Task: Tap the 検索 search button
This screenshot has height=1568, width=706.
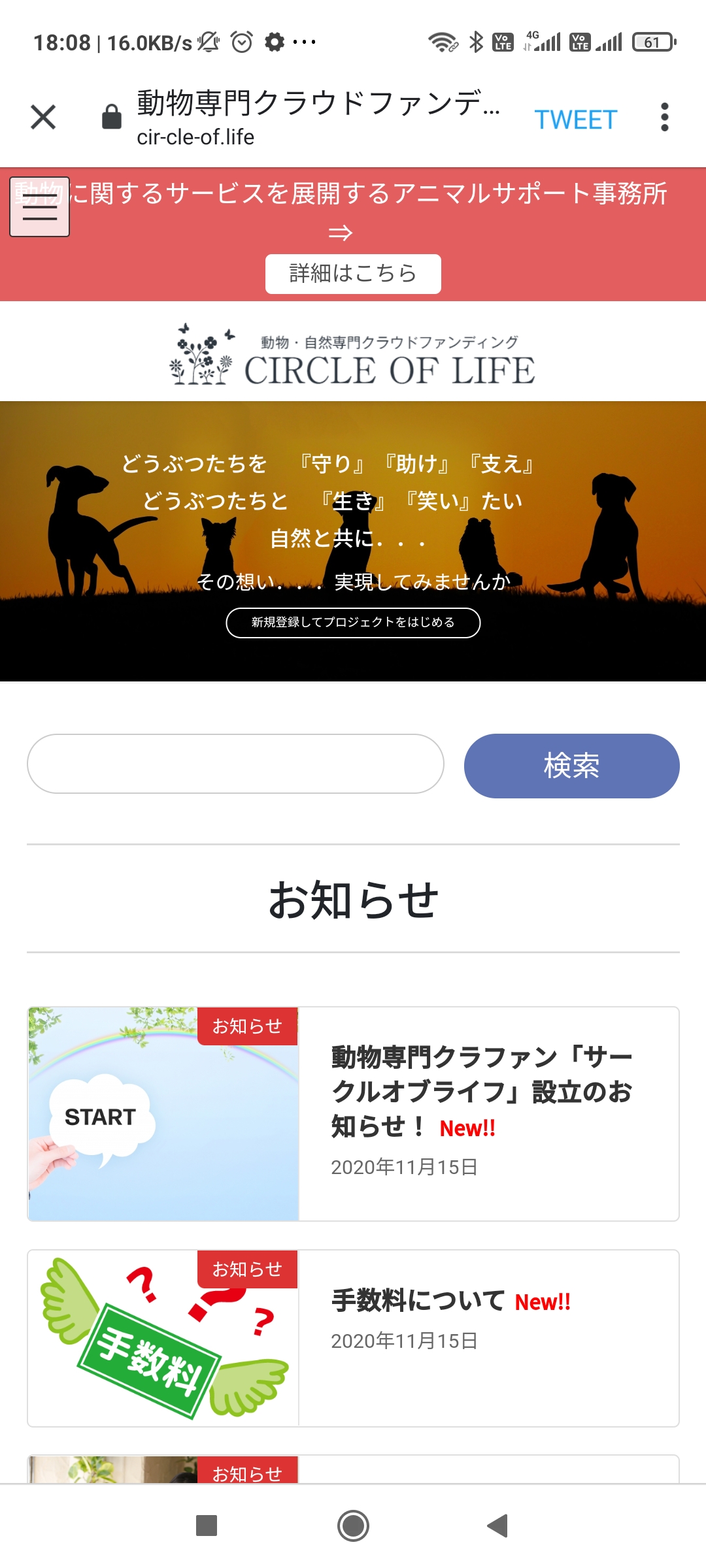Action: coord(571,766)
